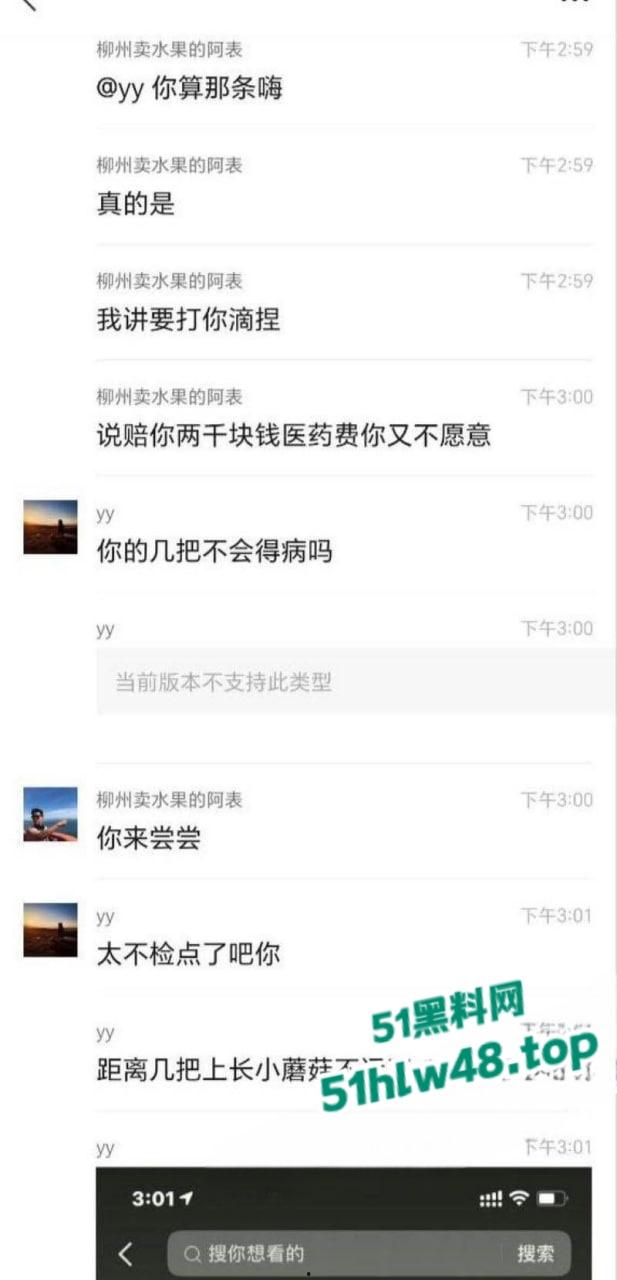Open yy's avatar beside 太不检点了吧你
The width and height of the screenshot is (617, 1280).
click(50, 930)
